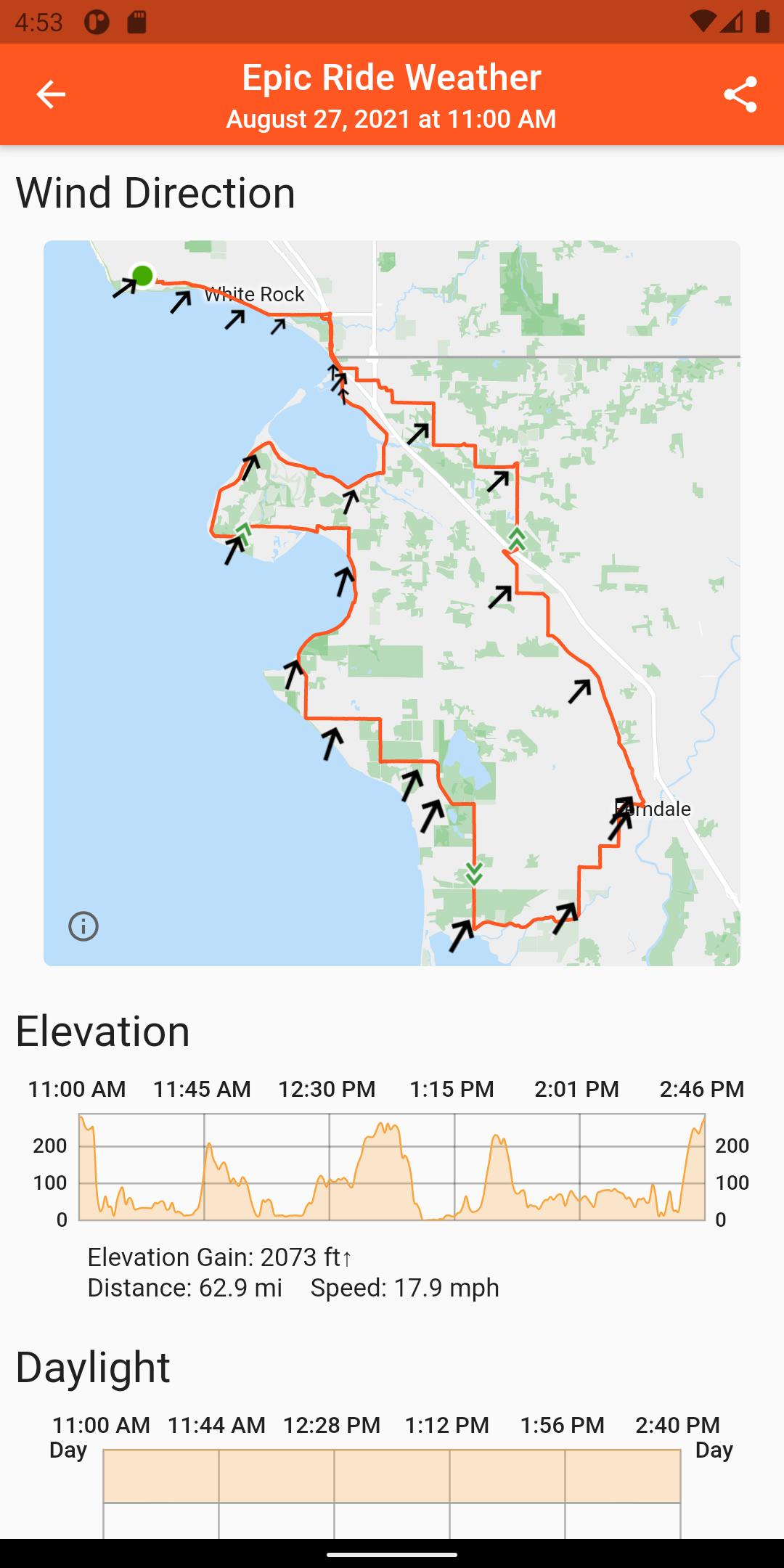Share this ride weather forecast
This screenshot has width=784, height=1568.
click(740, 94)
